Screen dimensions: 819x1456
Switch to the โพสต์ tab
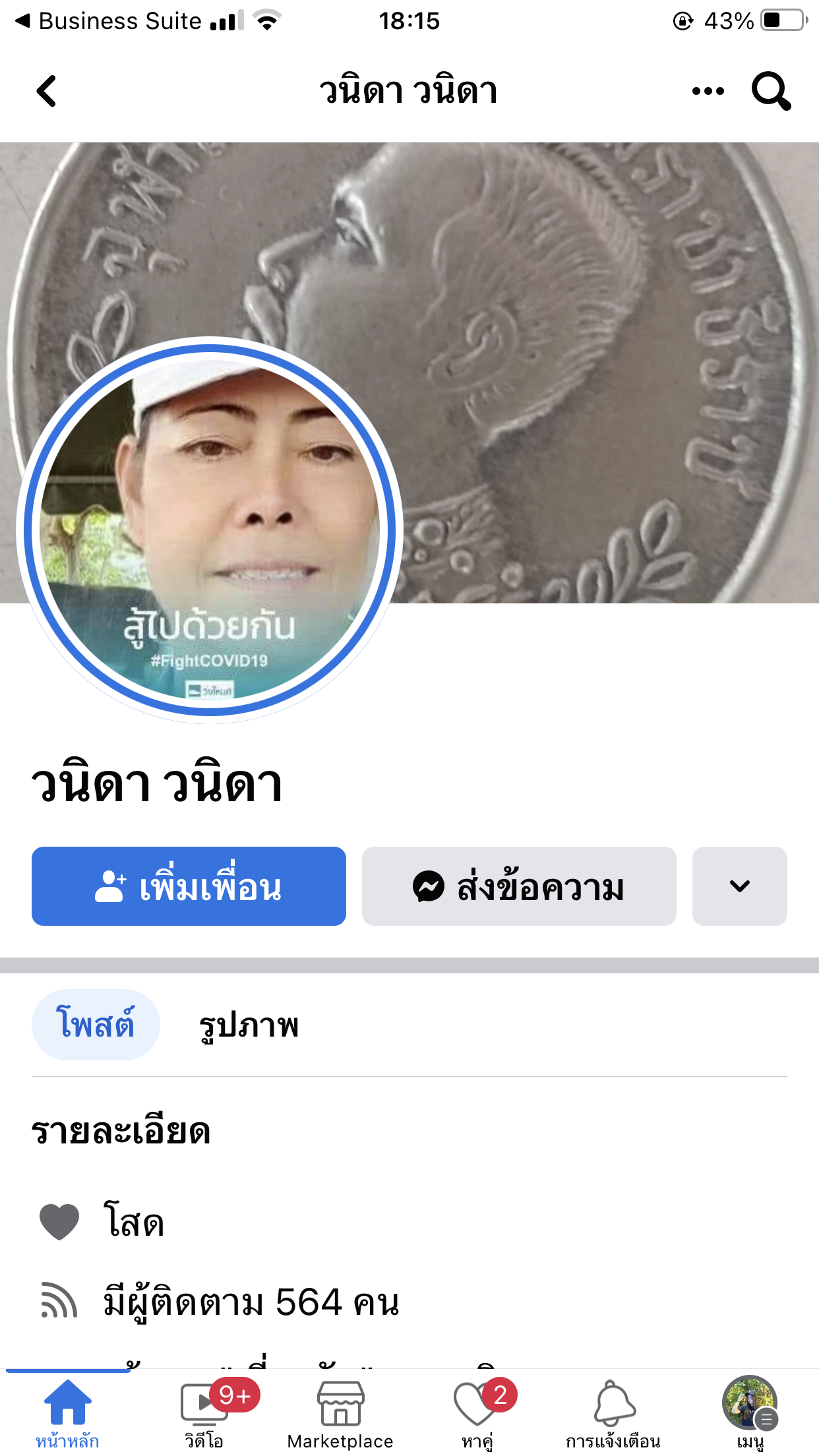(96, 1024)
